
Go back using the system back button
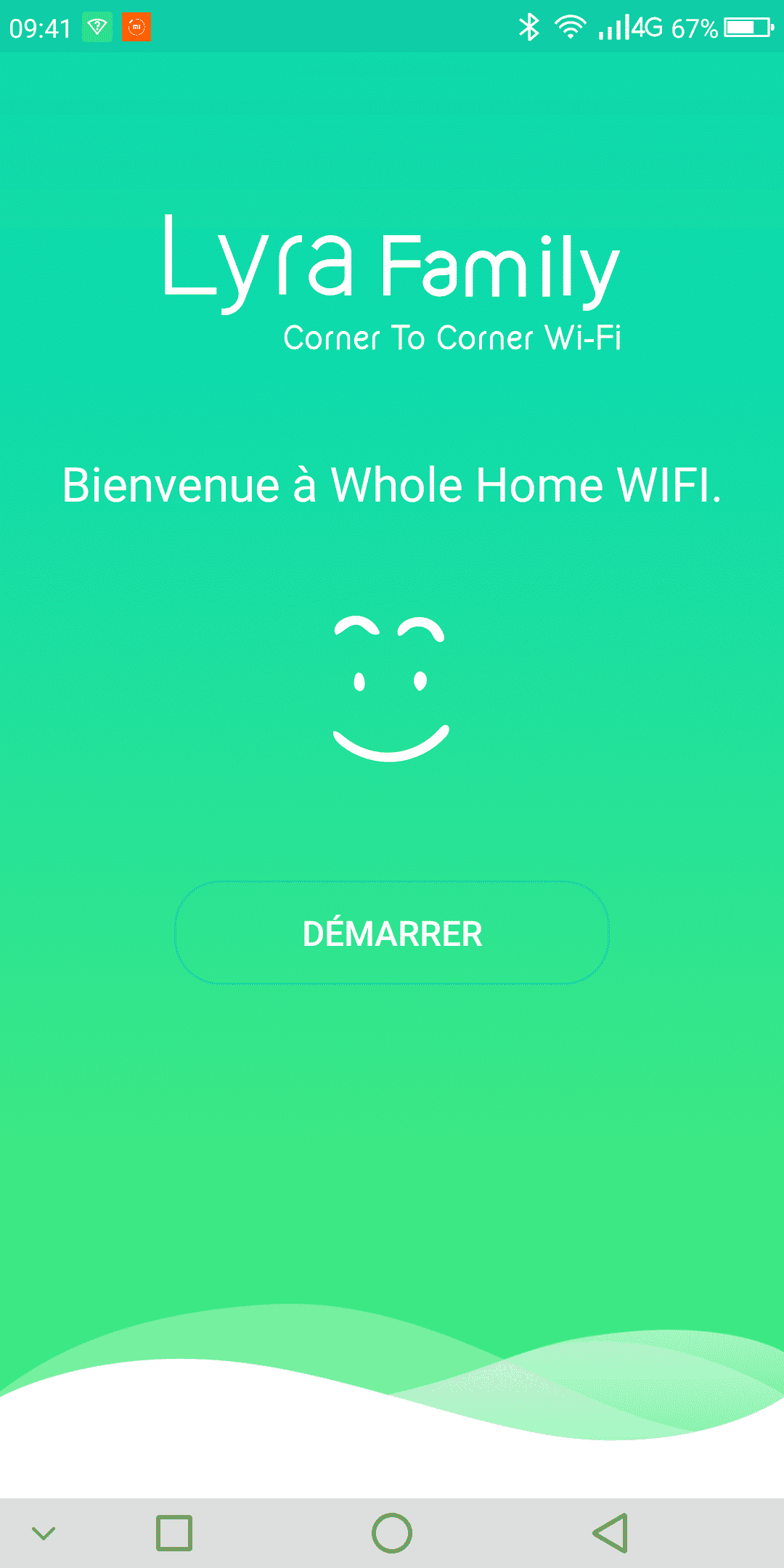[x=611, y=1533]
